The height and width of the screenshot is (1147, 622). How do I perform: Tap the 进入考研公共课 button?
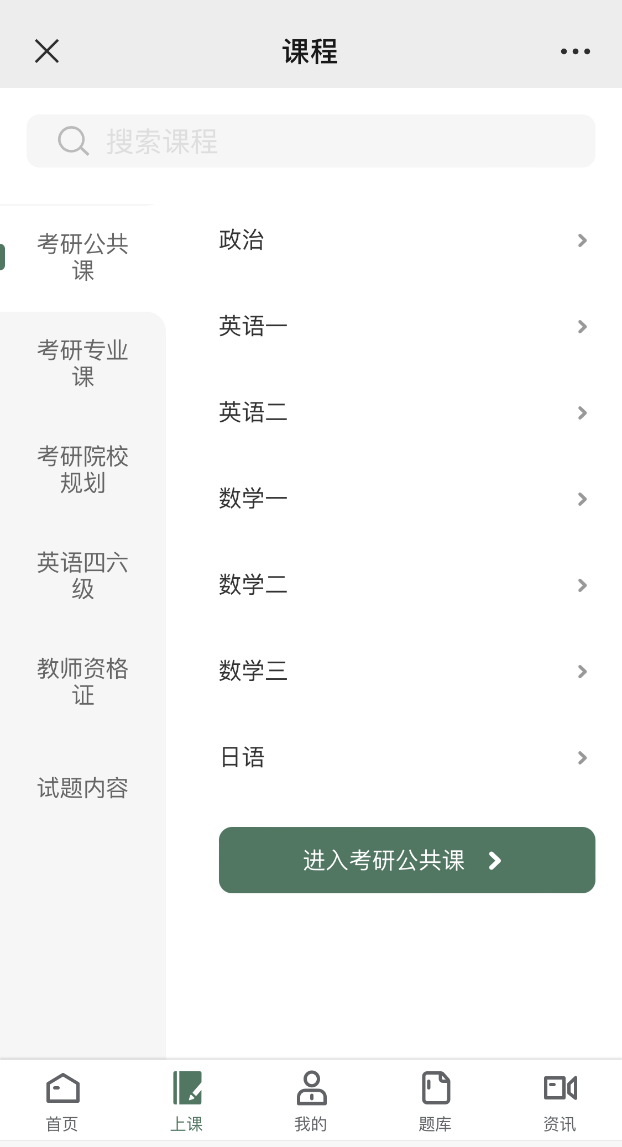[x=407, y=860]
